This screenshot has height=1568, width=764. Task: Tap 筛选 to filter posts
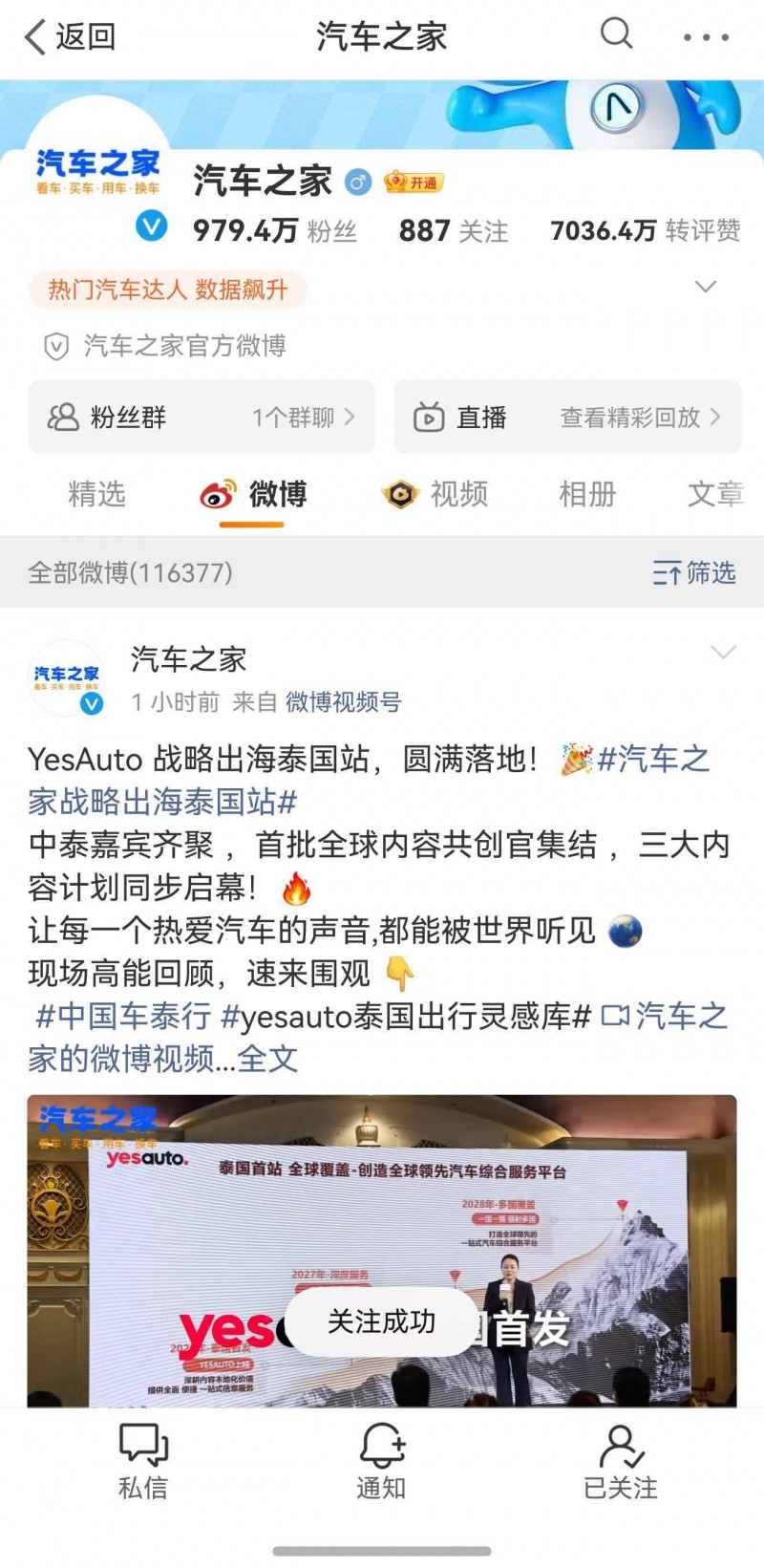[694, 572]
